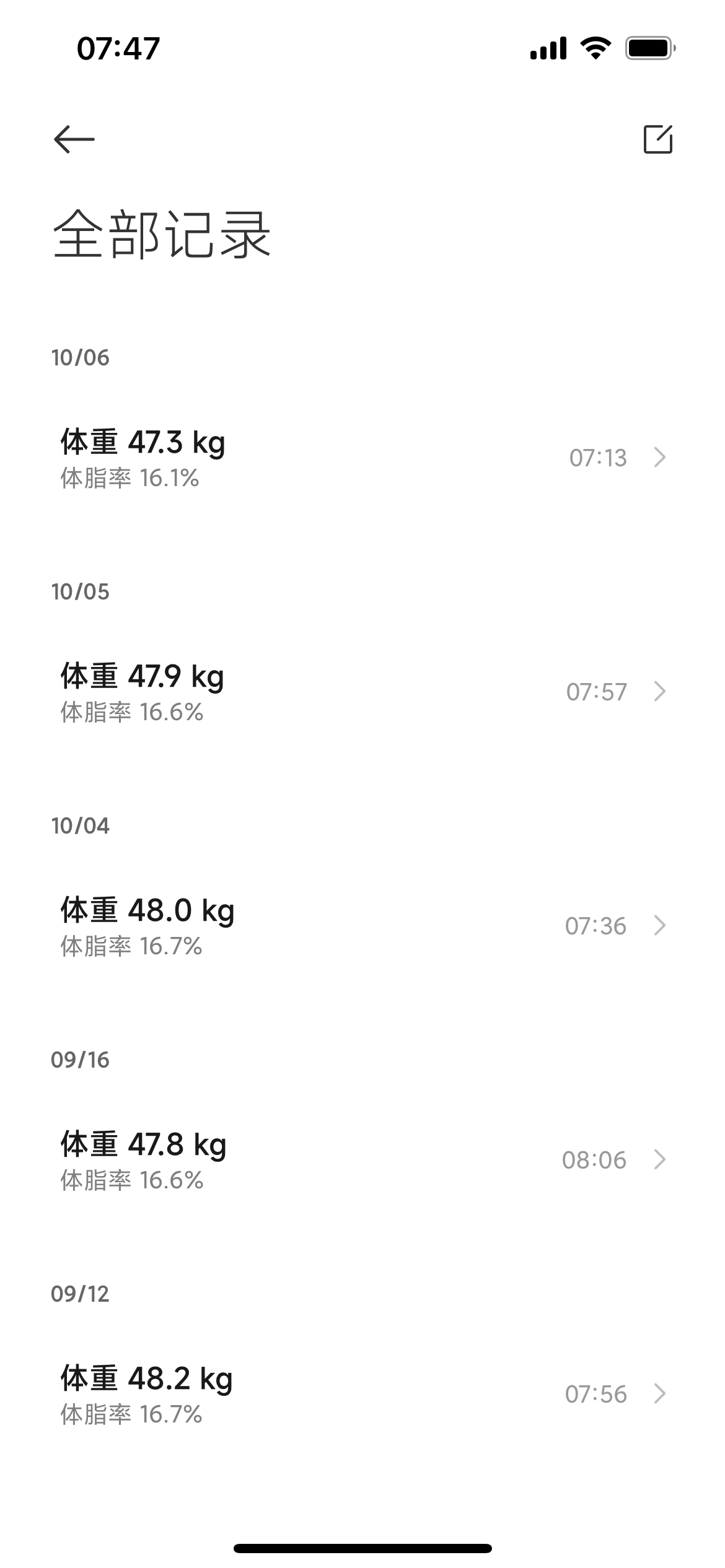Viewport: 725px width, 1568px height.
Task: Open the edit records icon
Action: tap(657, 139)
